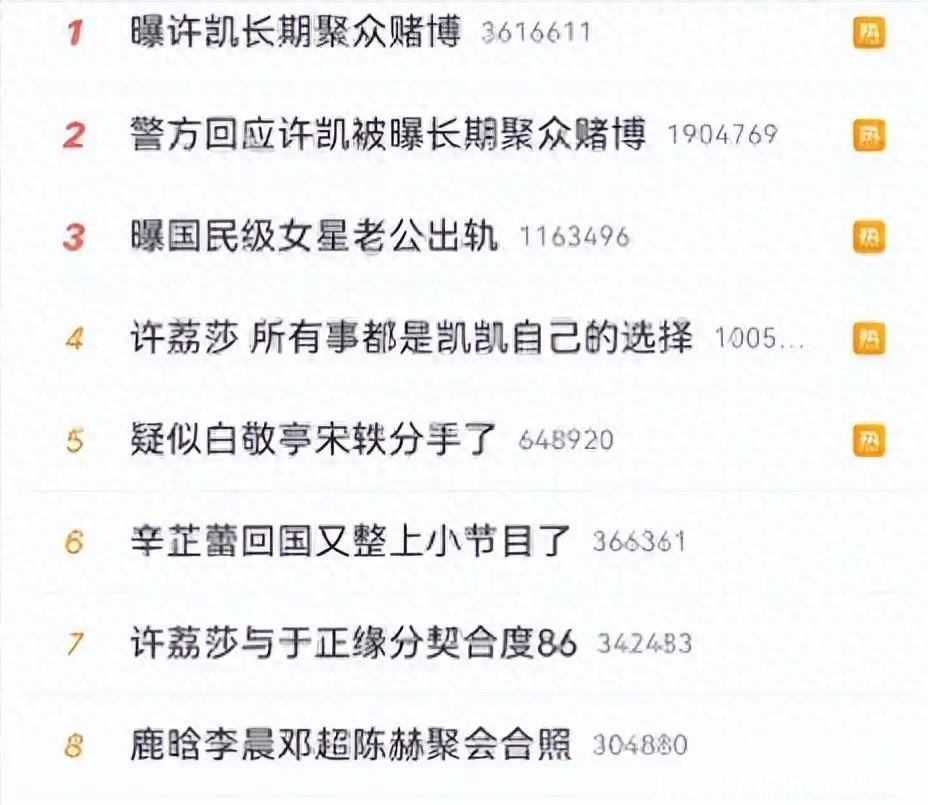Open 警方回应许凯被曝长期聚众赌博 topic
928x805 pixels.
388,134
